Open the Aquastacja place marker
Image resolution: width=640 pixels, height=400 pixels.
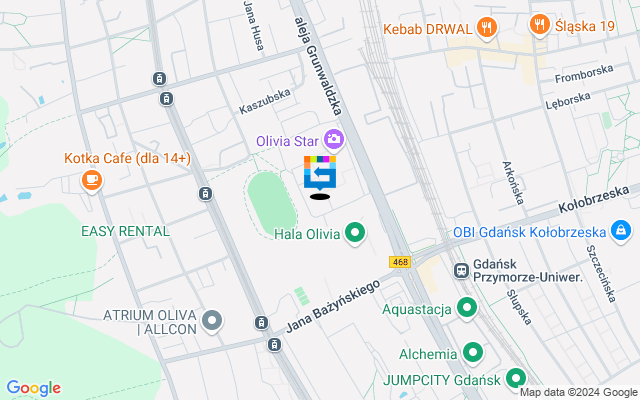click(x=466, y=308)
